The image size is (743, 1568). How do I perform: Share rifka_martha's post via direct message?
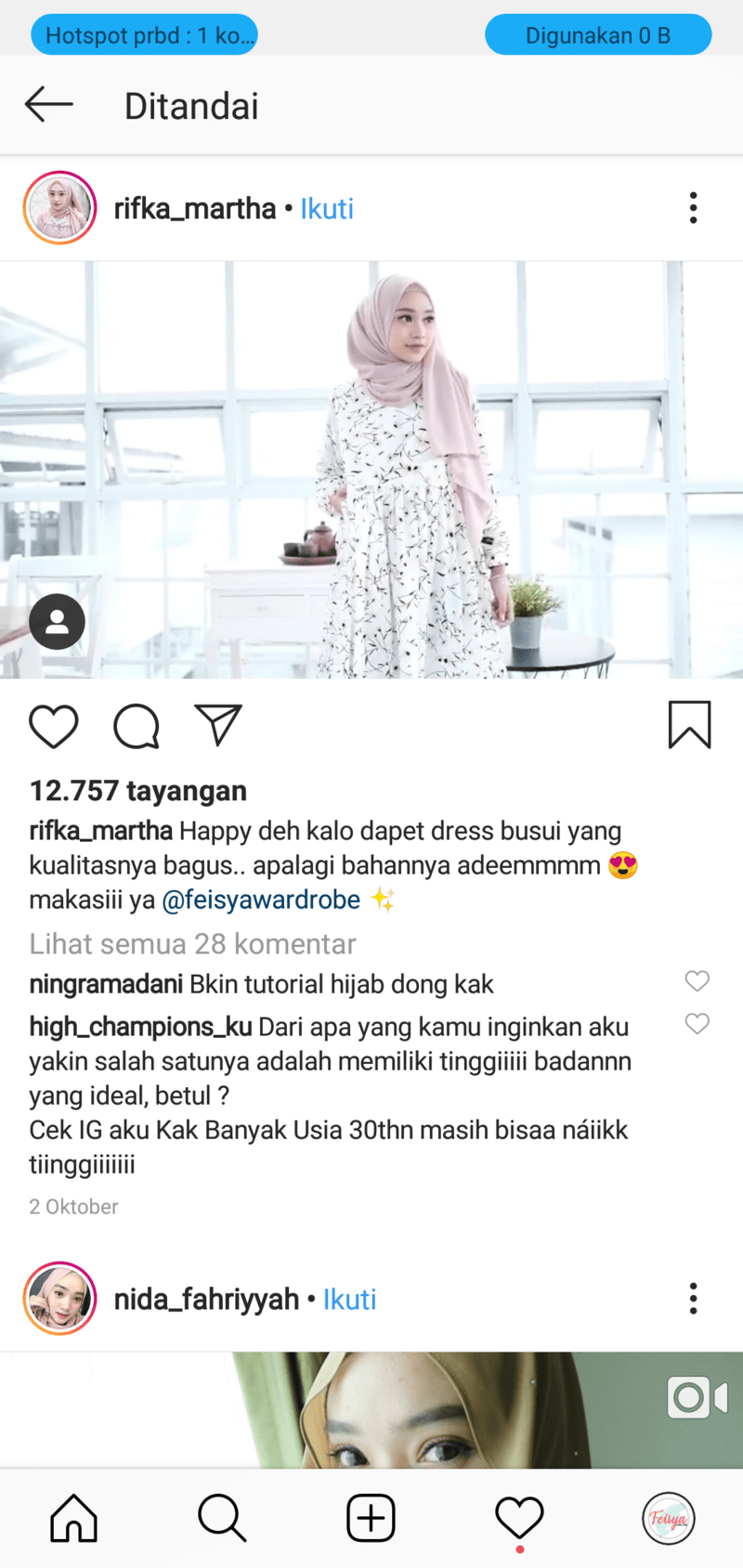[218, 725]
